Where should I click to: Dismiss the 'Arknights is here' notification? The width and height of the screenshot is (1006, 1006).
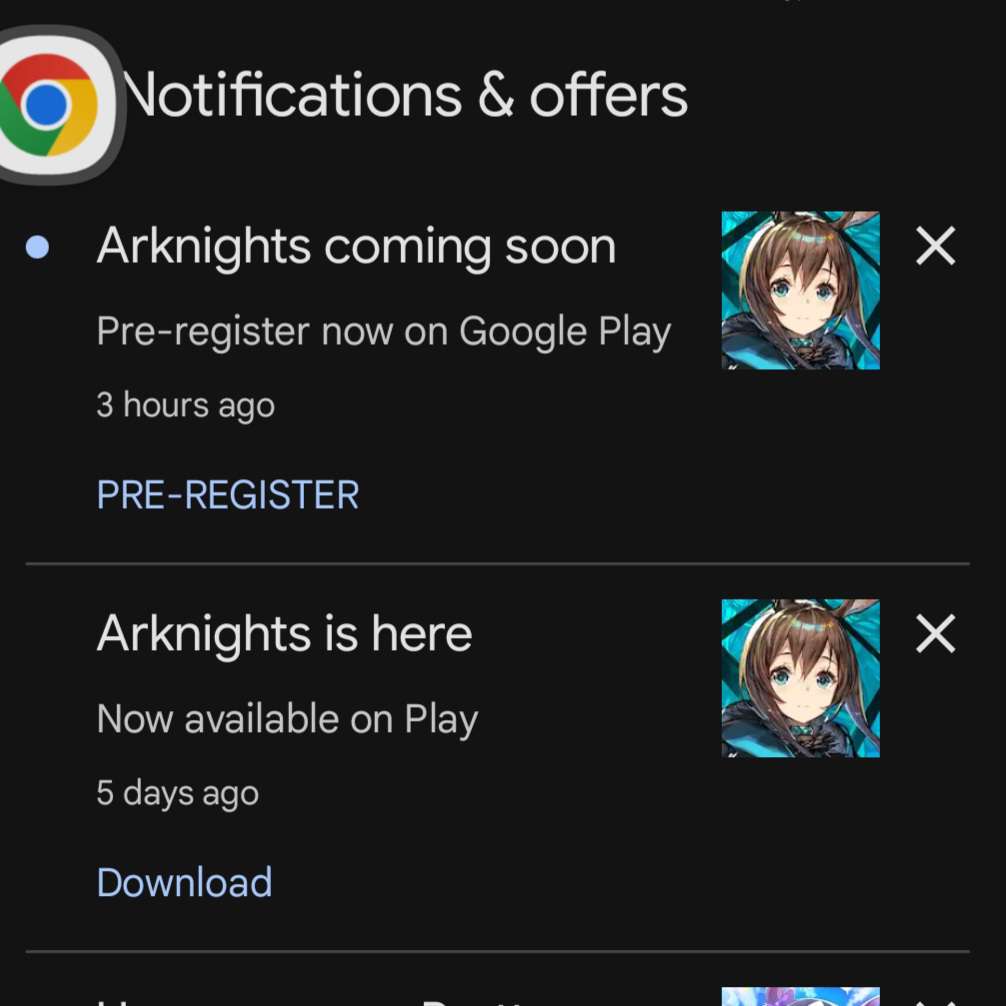coord(935,634)
